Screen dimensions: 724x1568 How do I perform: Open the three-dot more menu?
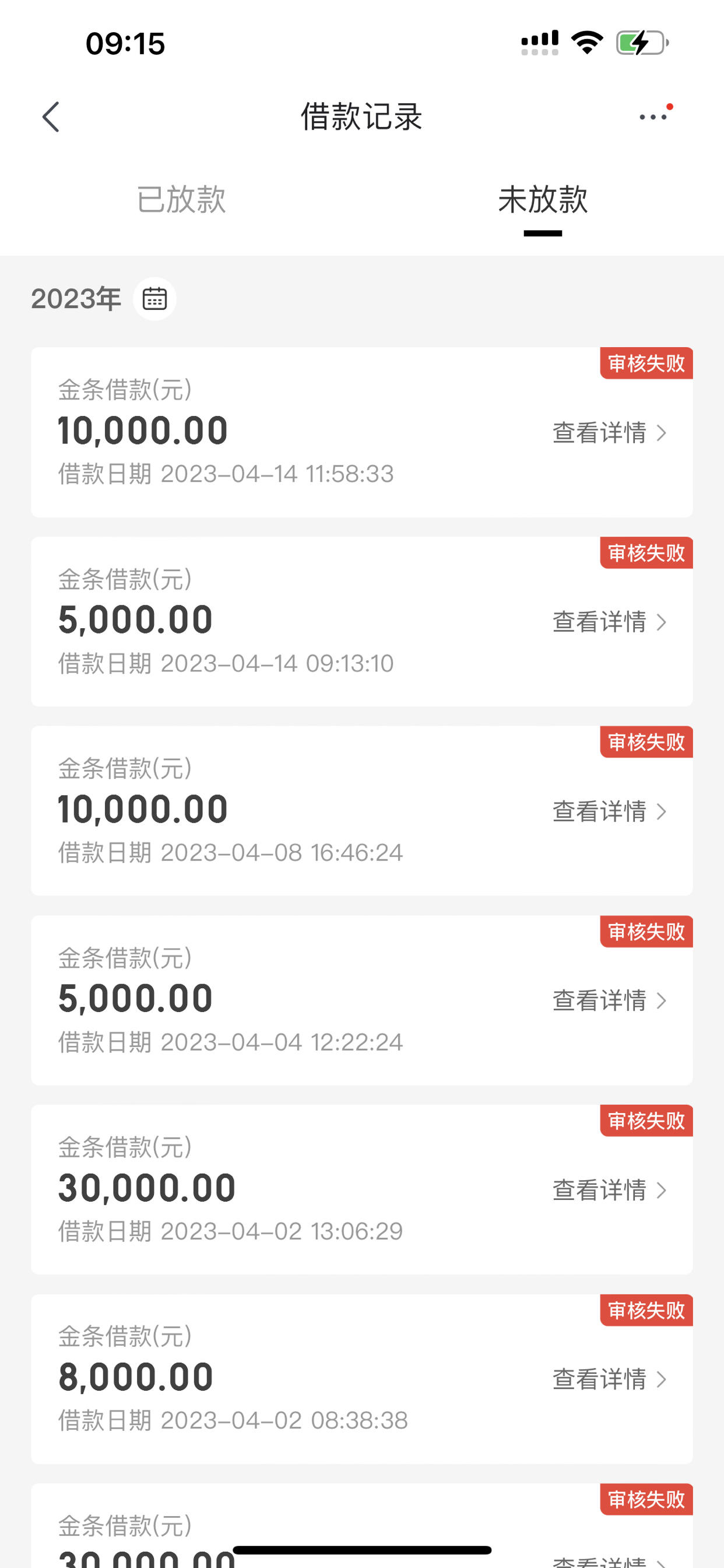[654, 116]
